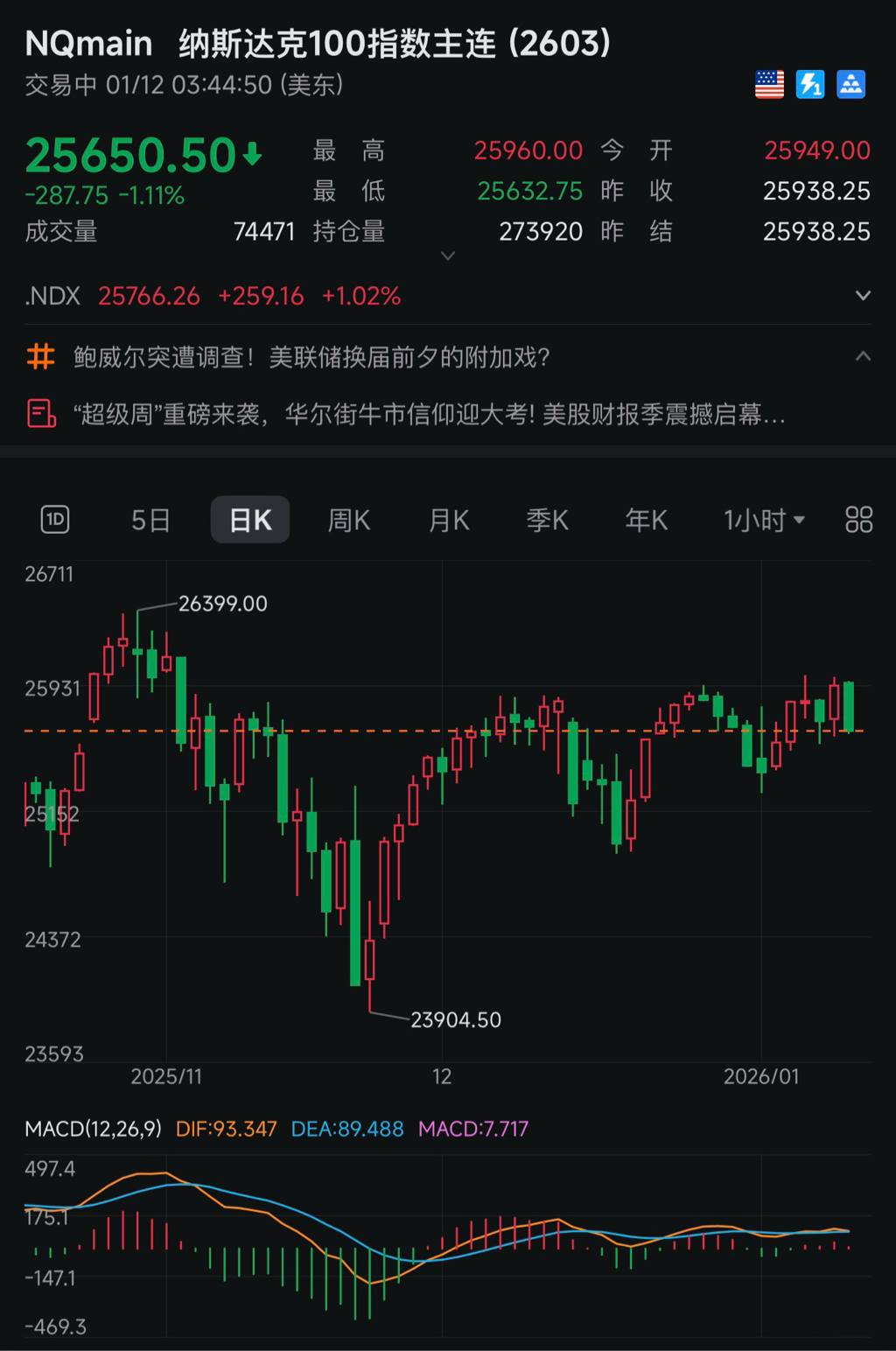The image size is (896, 1351).
Task: Tap the US flag market icon
Action: pyautogui.click(x=769, y=85)
